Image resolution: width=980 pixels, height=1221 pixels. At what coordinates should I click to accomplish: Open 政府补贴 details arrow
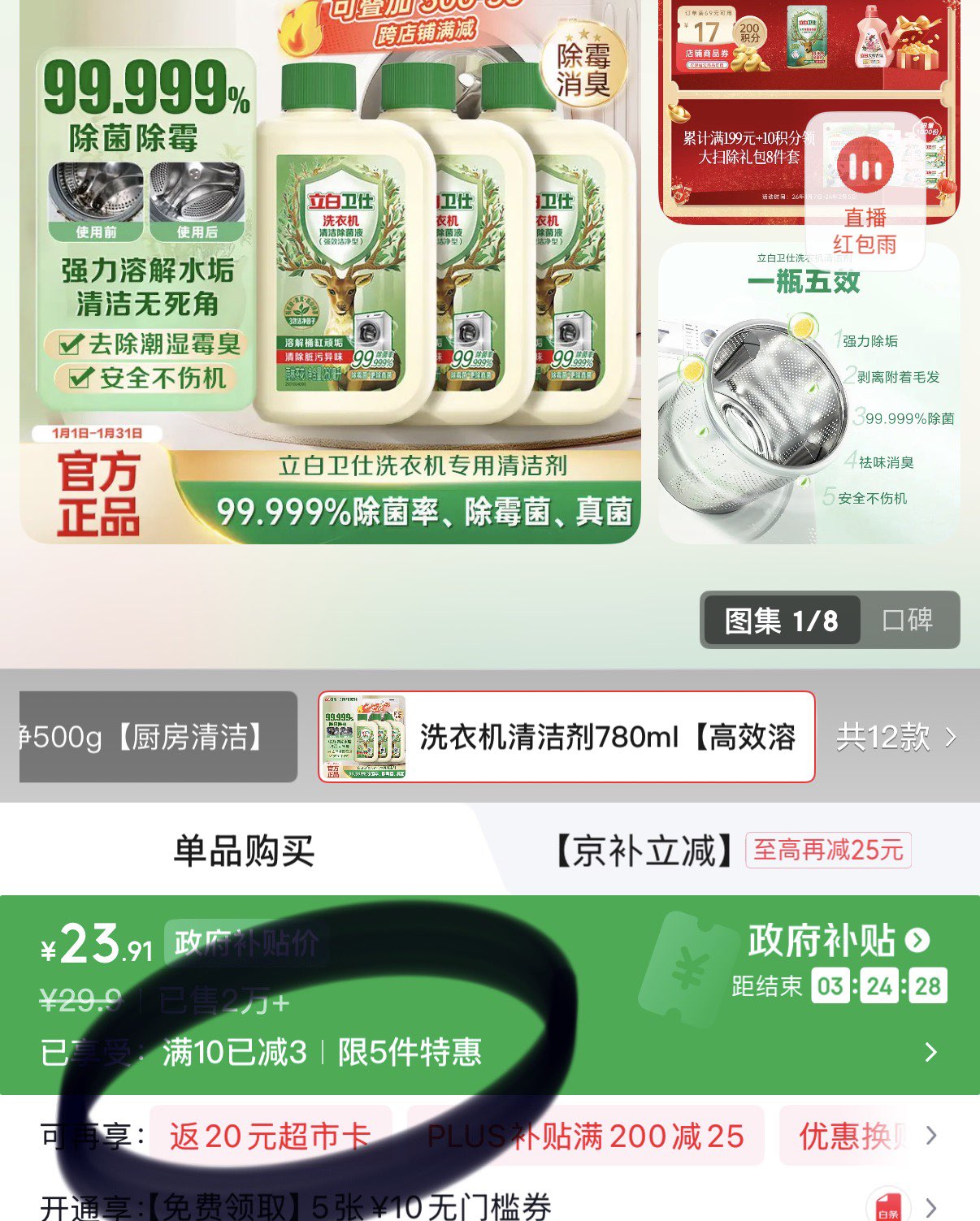(917, 940)
